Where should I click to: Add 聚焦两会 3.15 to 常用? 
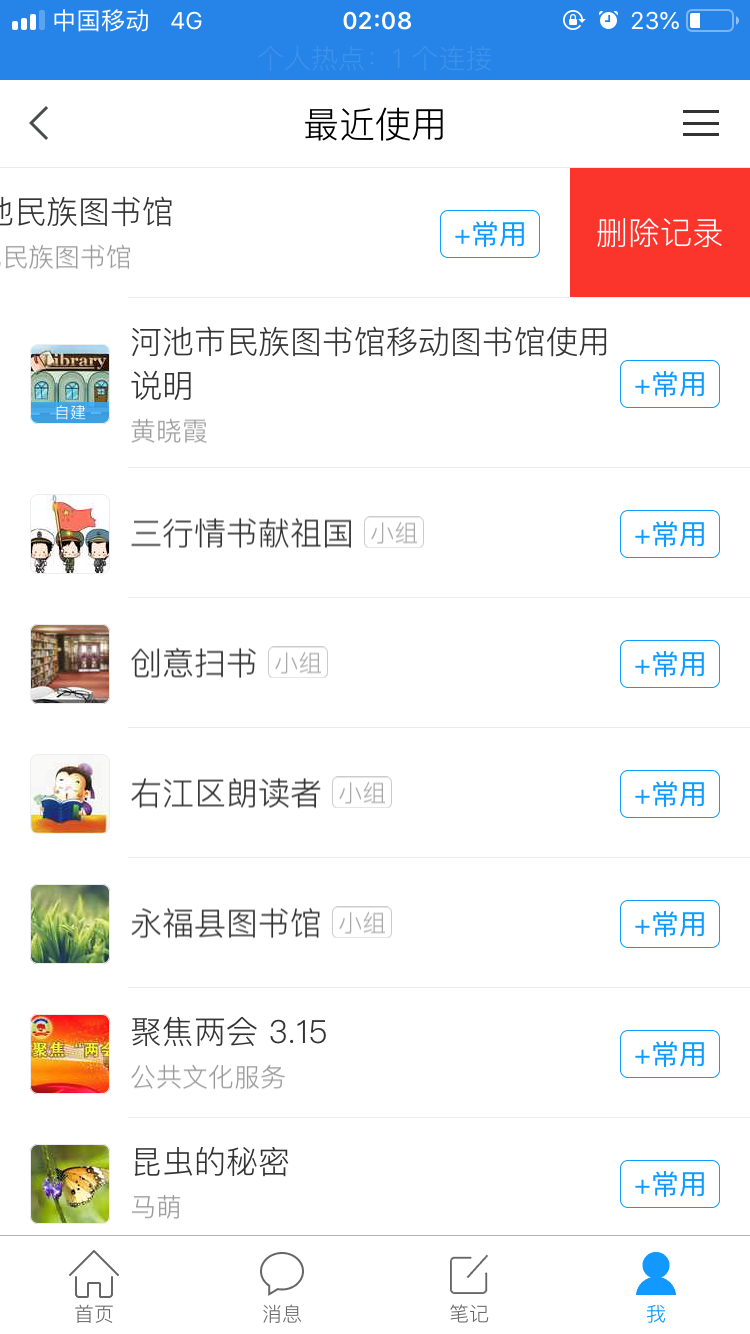click(669, 1054)
